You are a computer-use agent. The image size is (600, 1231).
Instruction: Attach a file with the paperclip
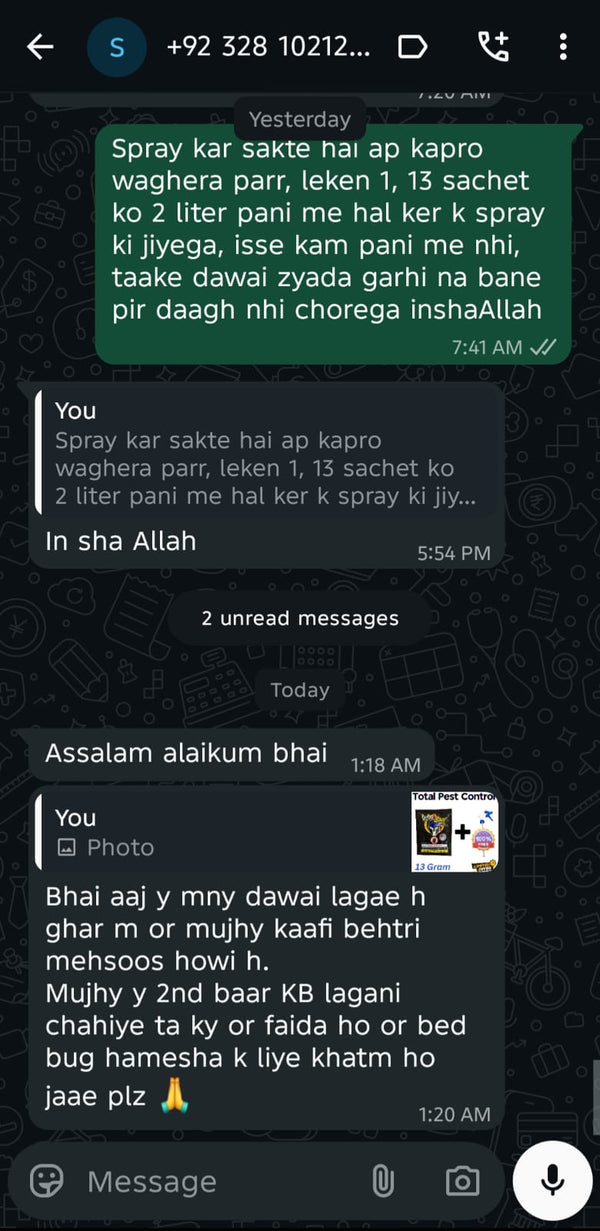point(383,1181)
